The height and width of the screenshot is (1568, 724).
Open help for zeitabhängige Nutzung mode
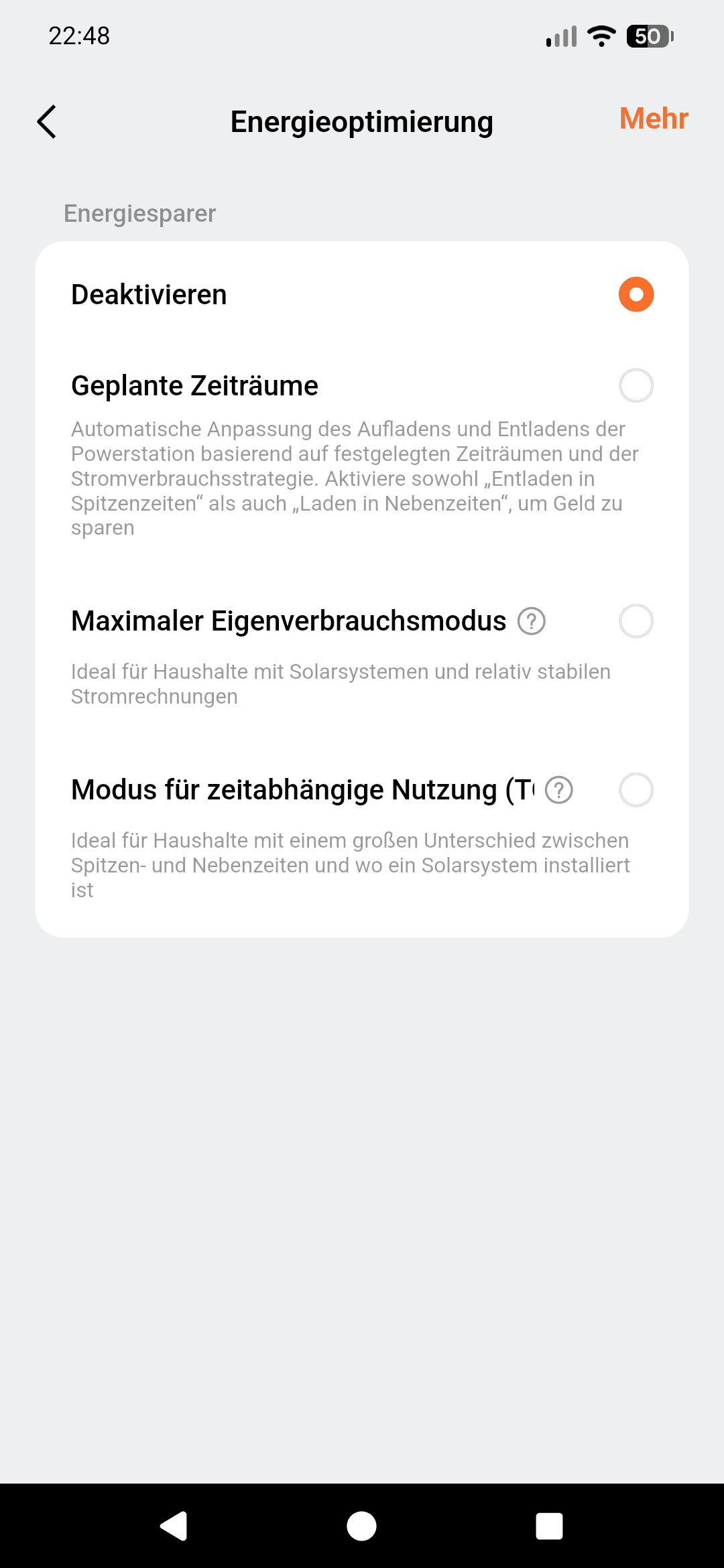[x=559, y=790]
